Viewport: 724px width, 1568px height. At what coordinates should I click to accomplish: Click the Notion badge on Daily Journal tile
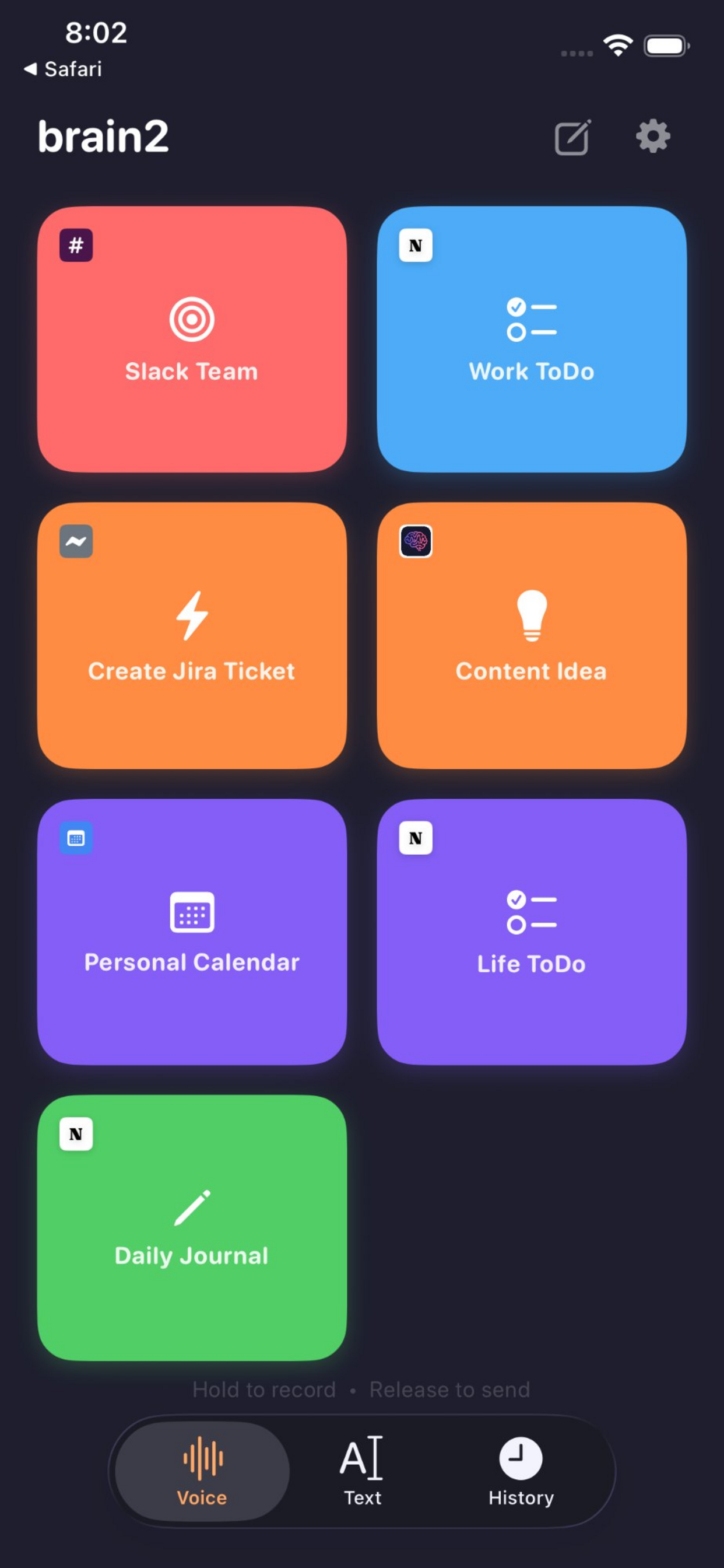75,1133
